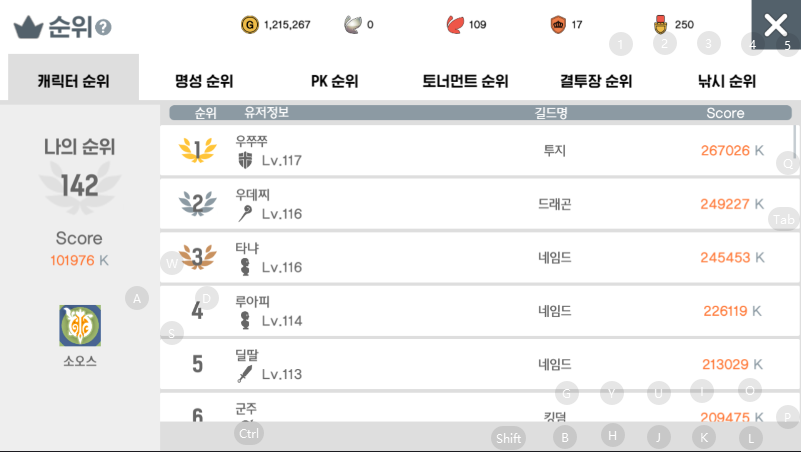Open the help icon next to 순위
The height and width of the screenshot is (452, 801).
103,29
